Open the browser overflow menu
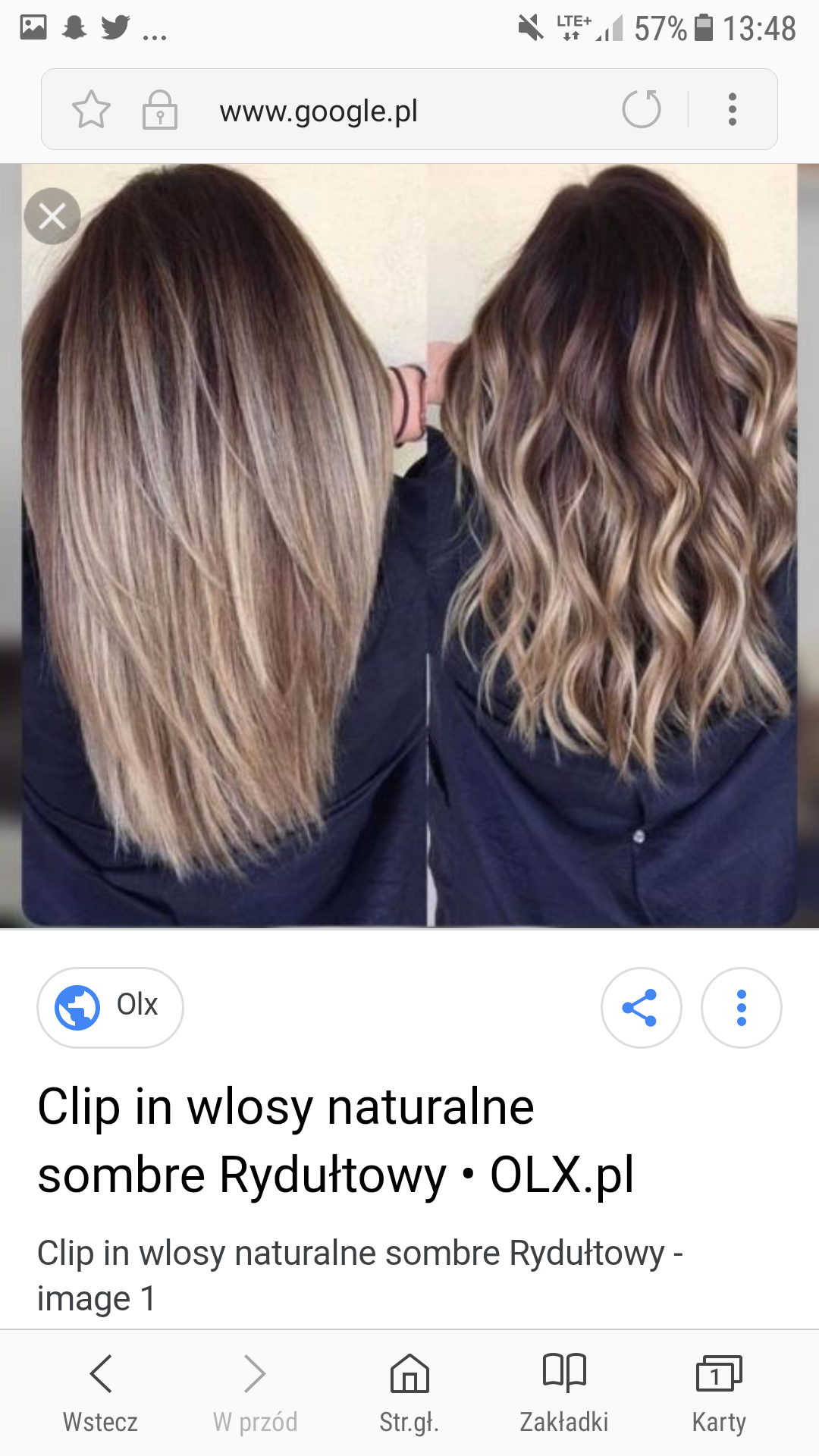This screenshot has width=819, height=1456. point(732,109)
